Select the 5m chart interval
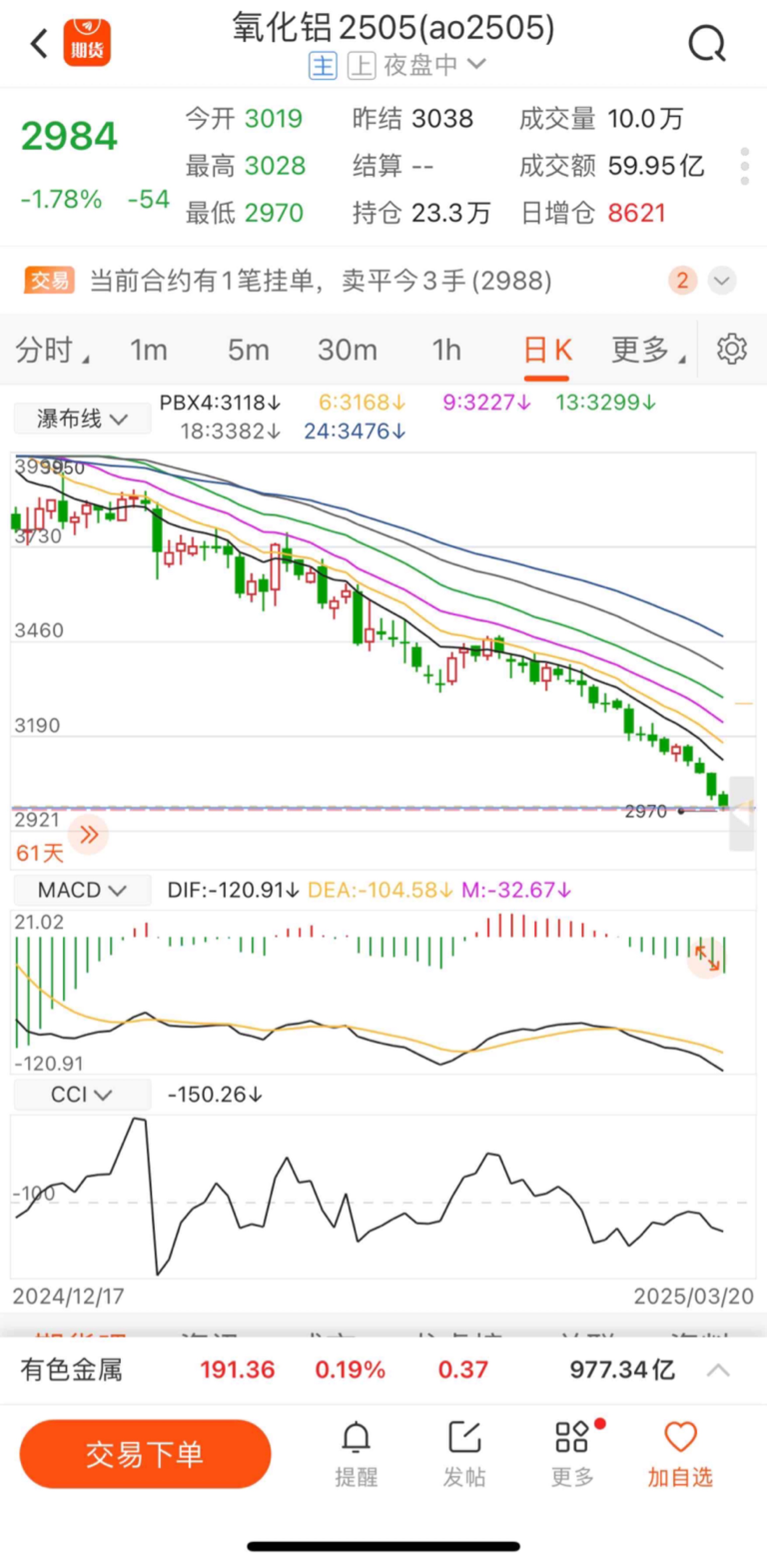The height and width of the screenshot is (1568, 767). (x=248, y=351)
